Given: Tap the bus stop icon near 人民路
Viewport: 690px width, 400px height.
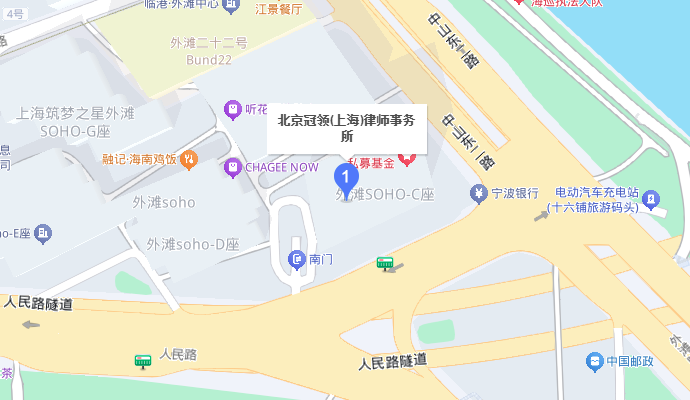Looking at the screenshot, I should 145,360.
